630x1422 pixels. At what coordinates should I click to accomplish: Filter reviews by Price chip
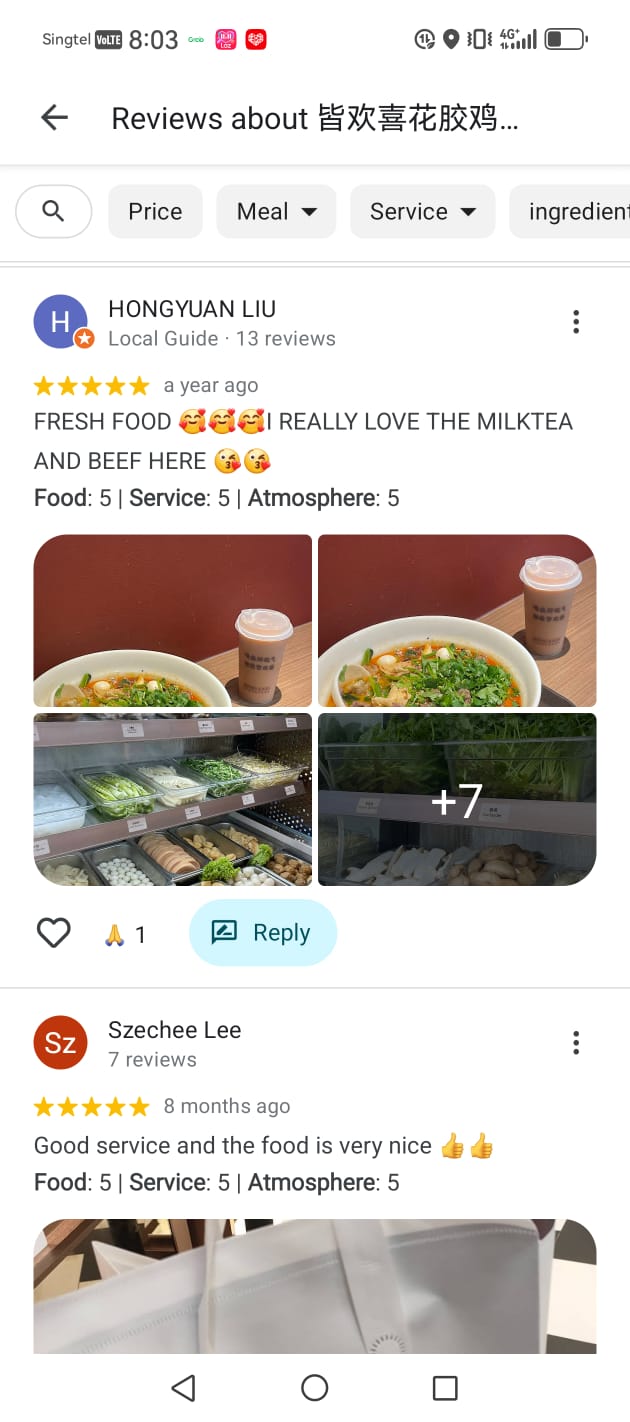coord(155,211)
